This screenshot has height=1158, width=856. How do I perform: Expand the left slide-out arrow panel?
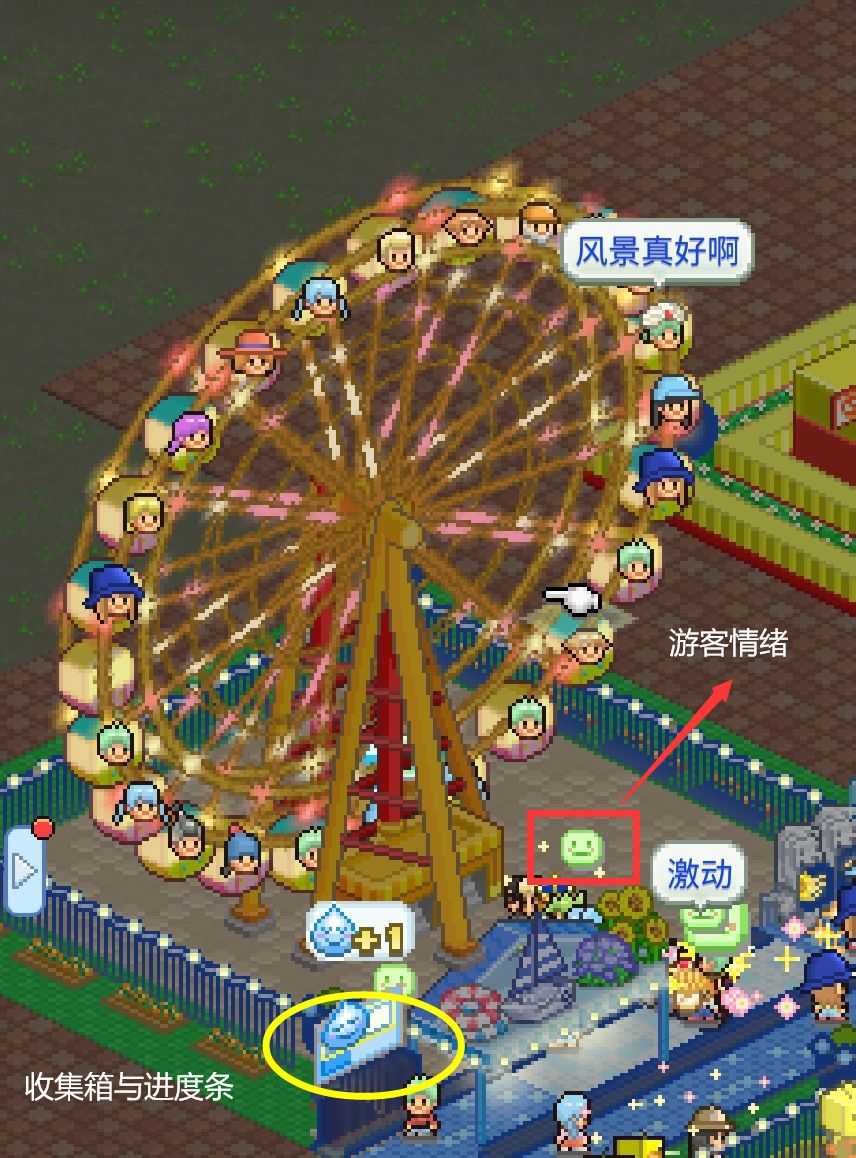pyautogui.click(x=25, y=870)
